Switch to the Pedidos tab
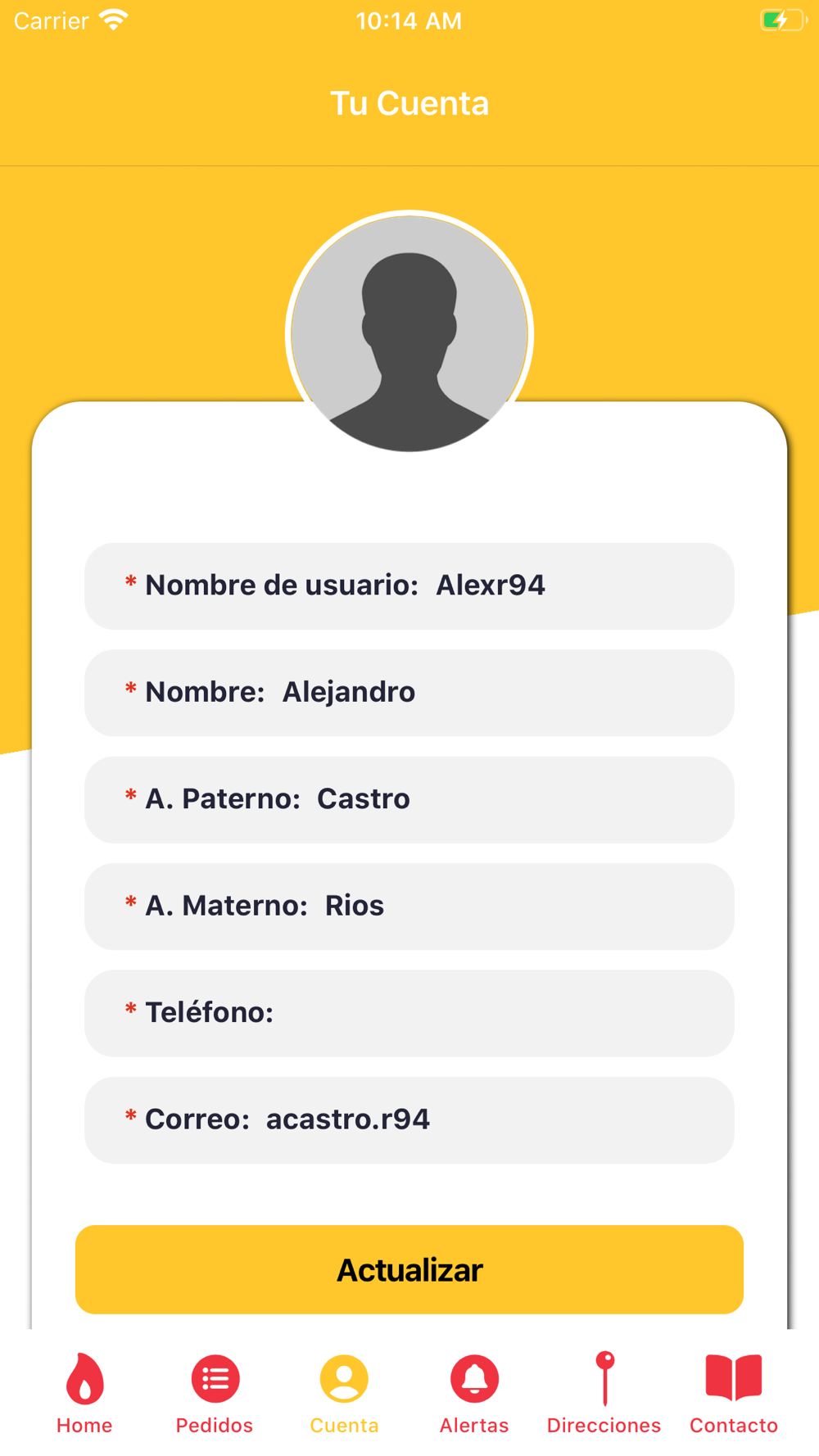819x1456 pixels. pyautogui.click(x=215, y=1393)
